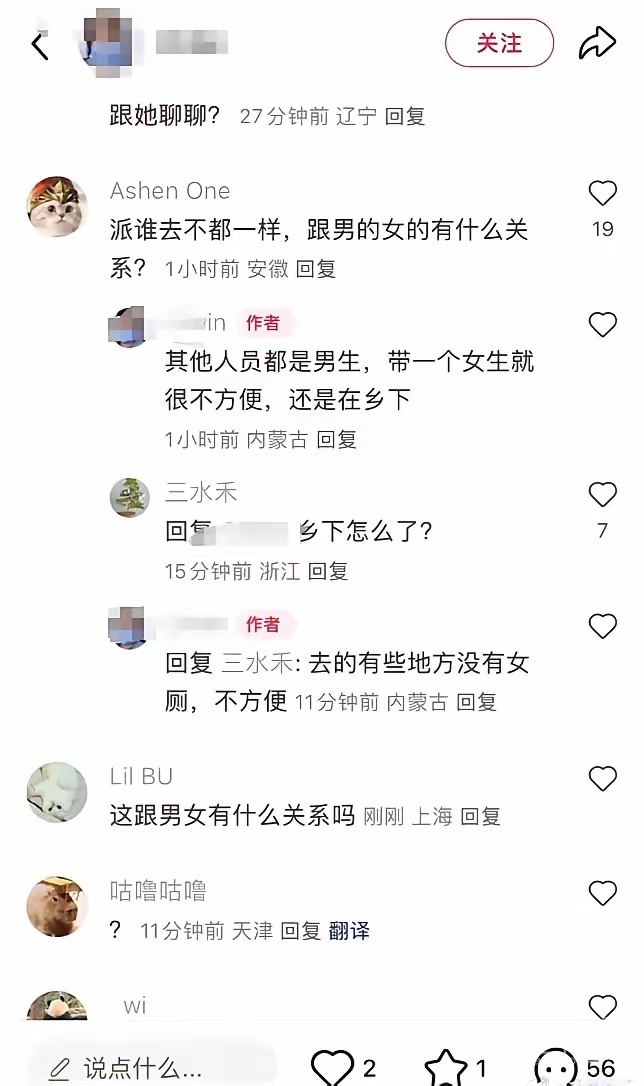
Task: Reply to 三水禾's comment
Action: coord(328,571)
